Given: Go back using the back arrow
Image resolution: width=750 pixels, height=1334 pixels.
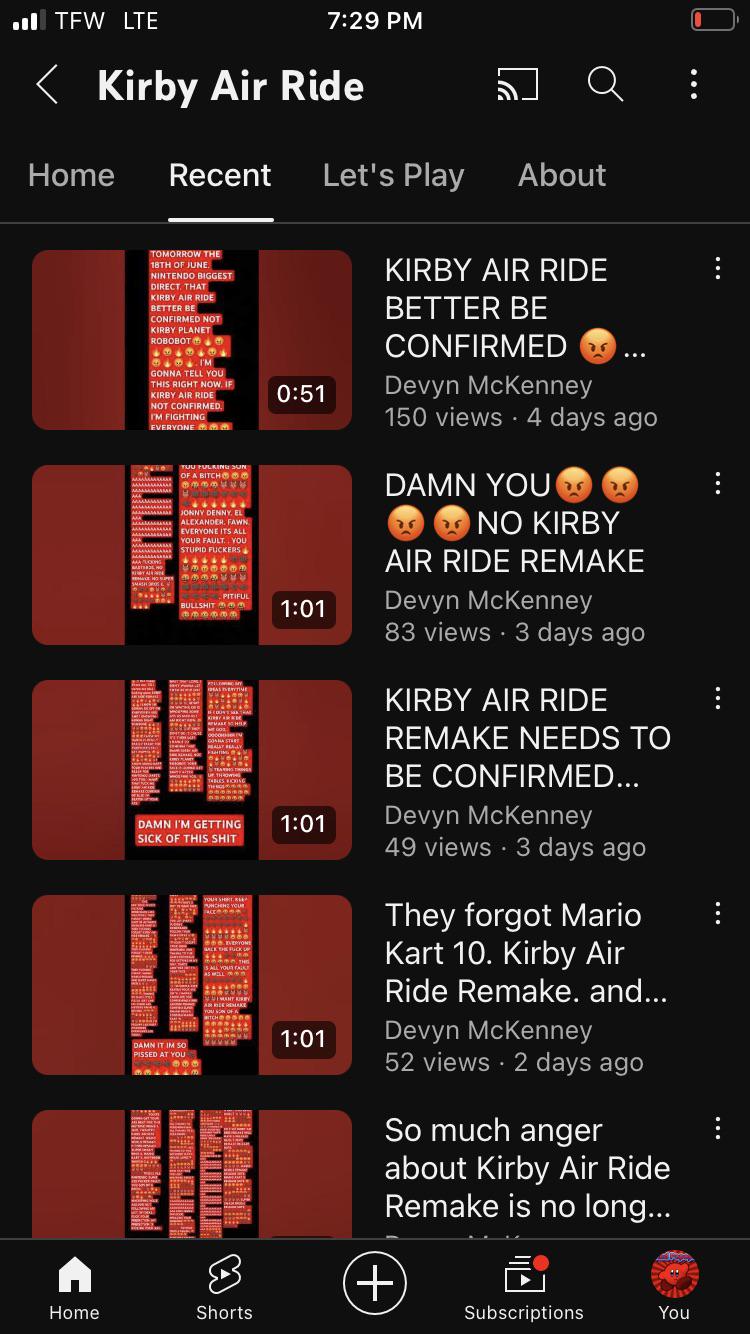Looking at the screenshot, I should click(x=47, y=85).
